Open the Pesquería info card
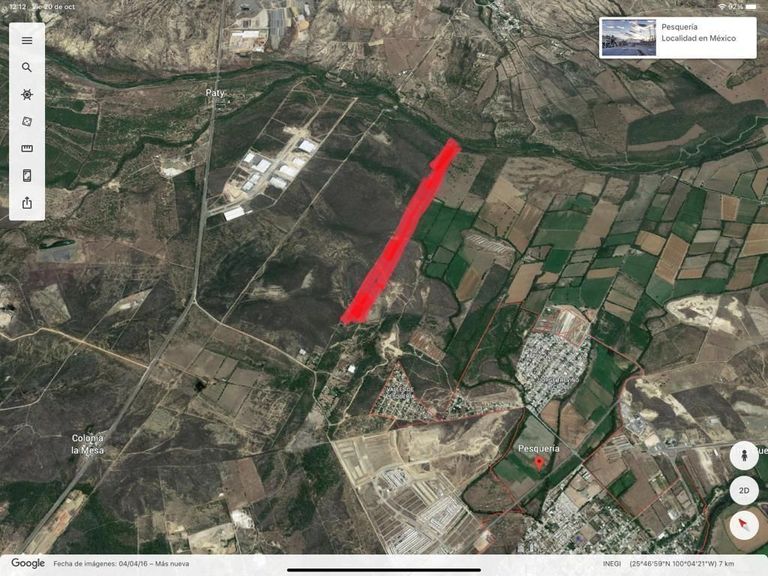Screen dimensions: 768x576 (x=677, y=38)
